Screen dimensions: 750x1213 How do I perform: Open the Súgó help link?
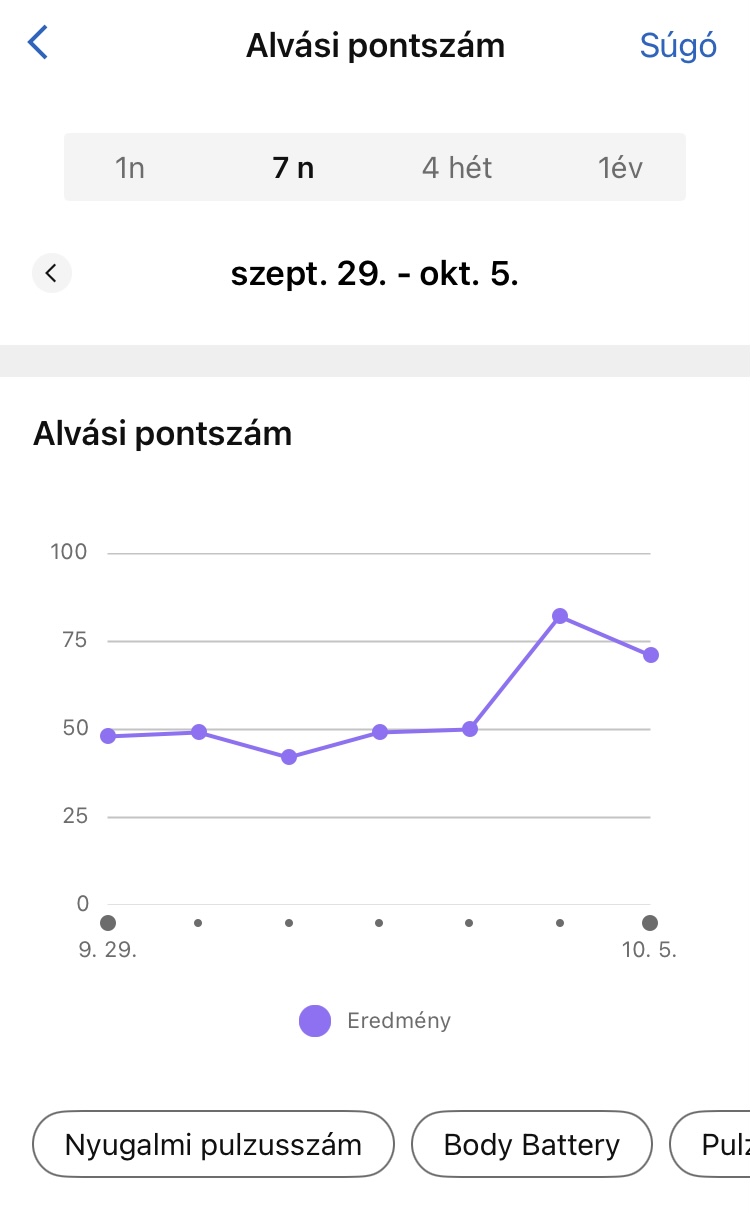[678, 46]
